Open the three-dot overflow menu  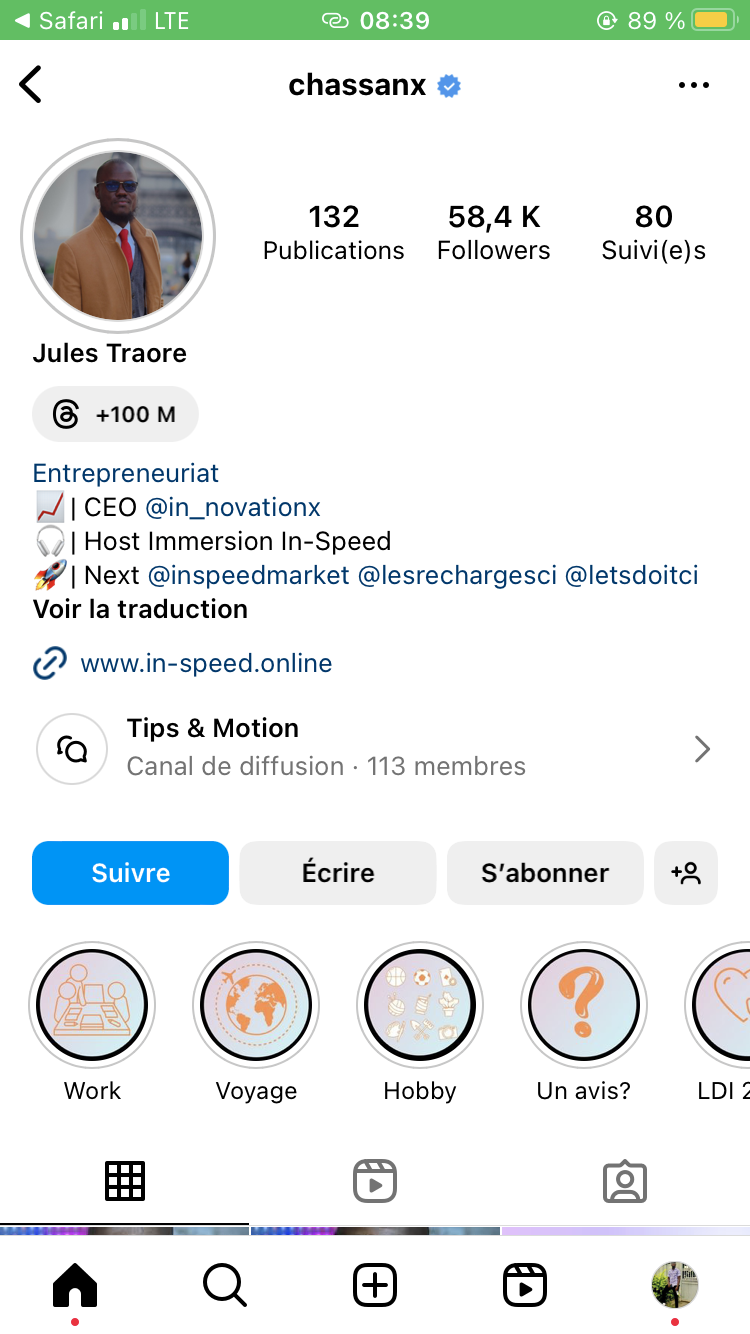(x=693, y=85)
